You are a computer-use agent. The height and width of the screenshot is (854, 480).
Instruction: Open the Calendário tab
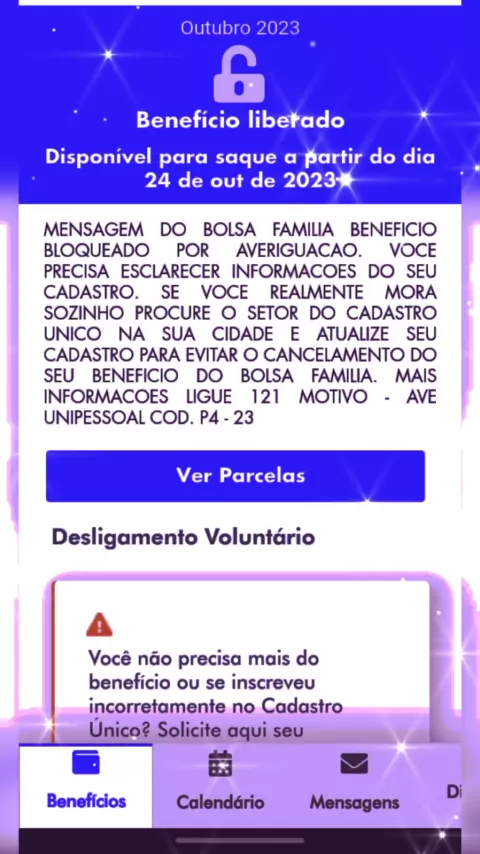[x=220, y=785]
